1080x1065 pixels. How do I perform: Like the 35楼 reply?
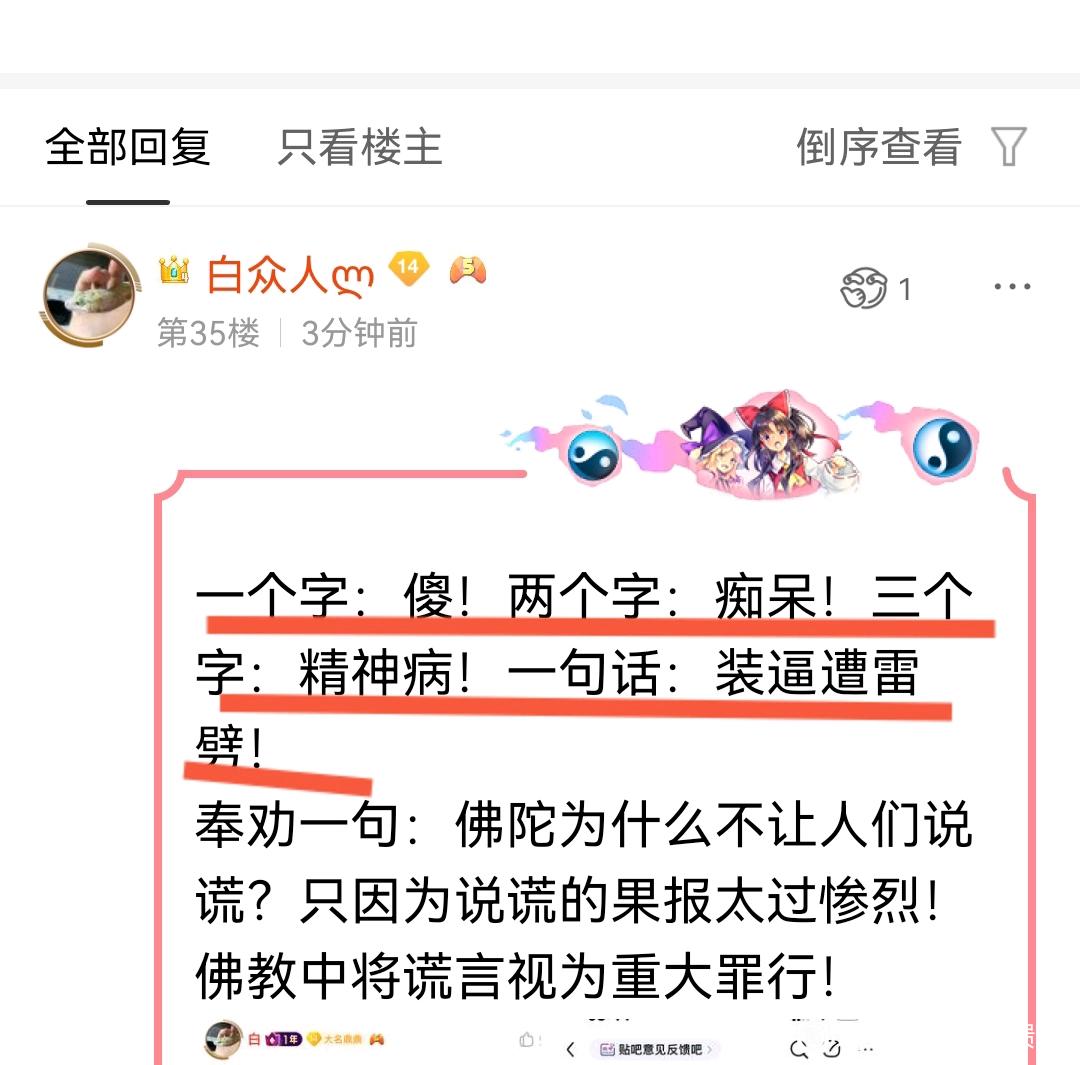pyautogui.click(x=866, y=290)
